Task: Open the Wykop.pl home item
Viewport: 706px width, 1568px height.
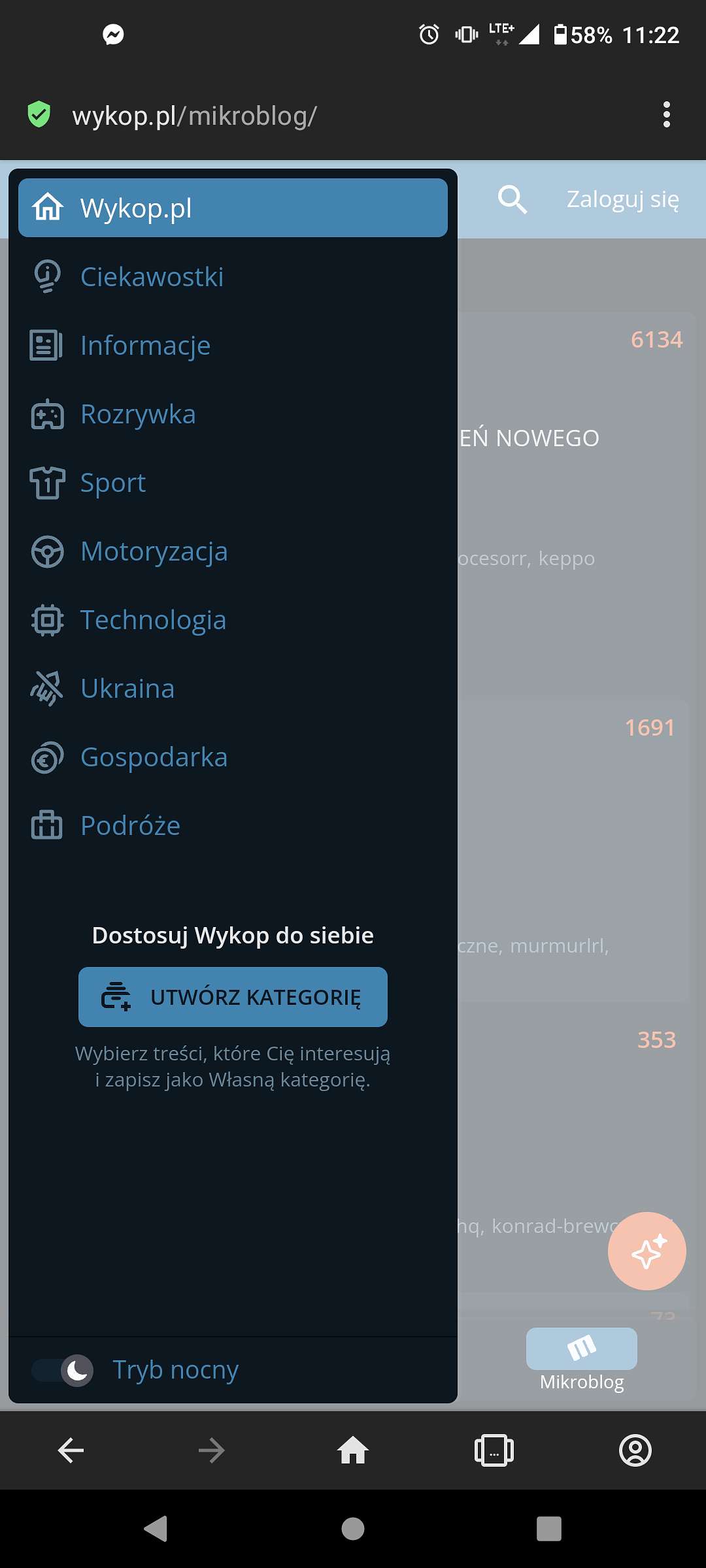Action: pos(233,208)
